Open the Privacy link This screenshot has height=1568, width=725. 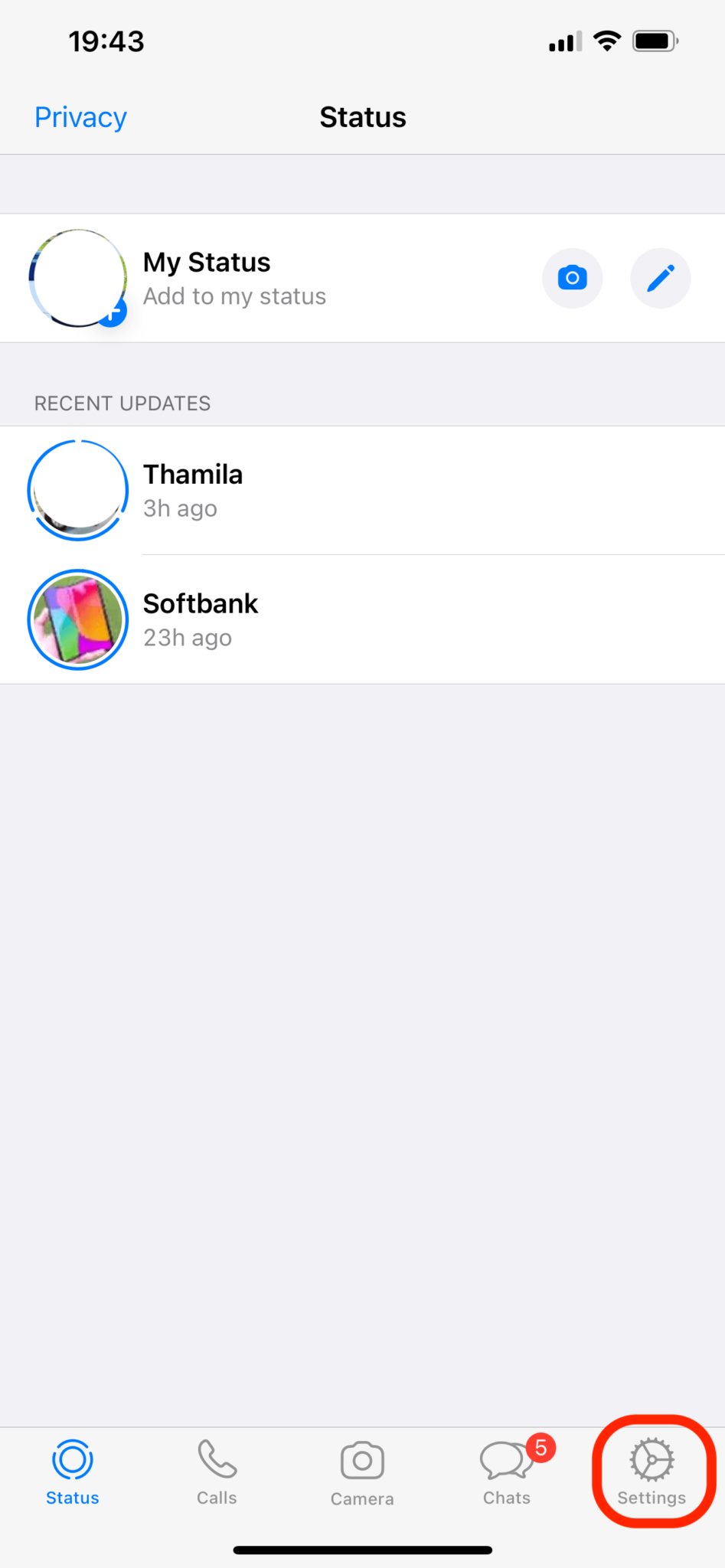[80, 117]
